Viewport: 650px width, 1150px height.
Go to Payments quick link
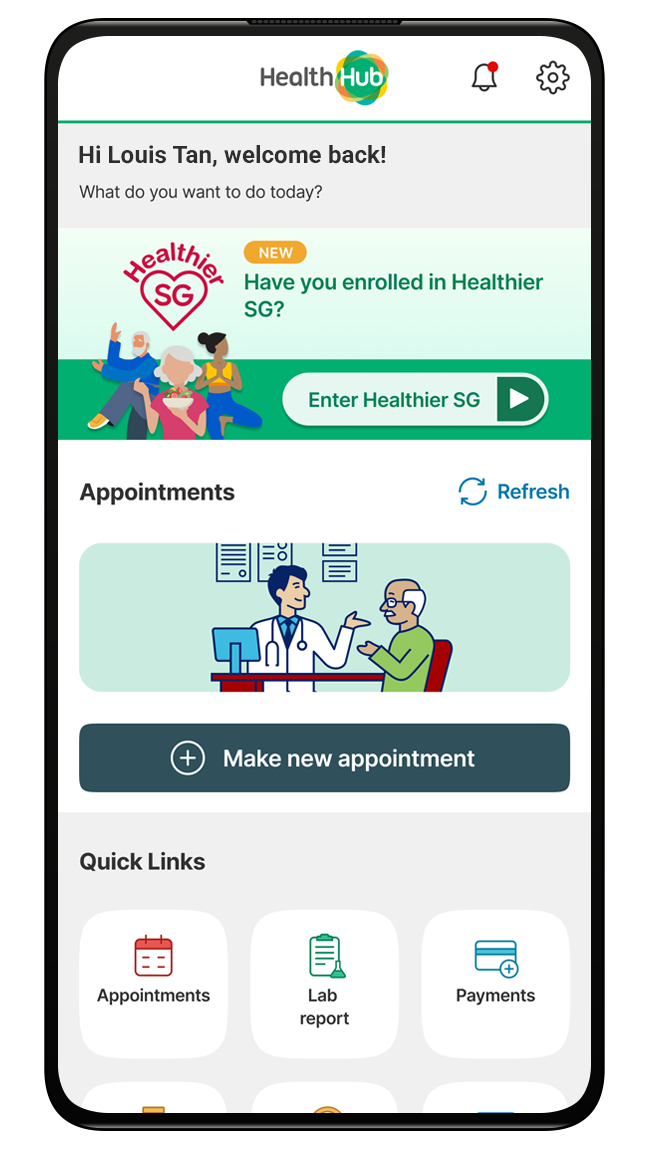pyautogui.click(x=495, y=983)
